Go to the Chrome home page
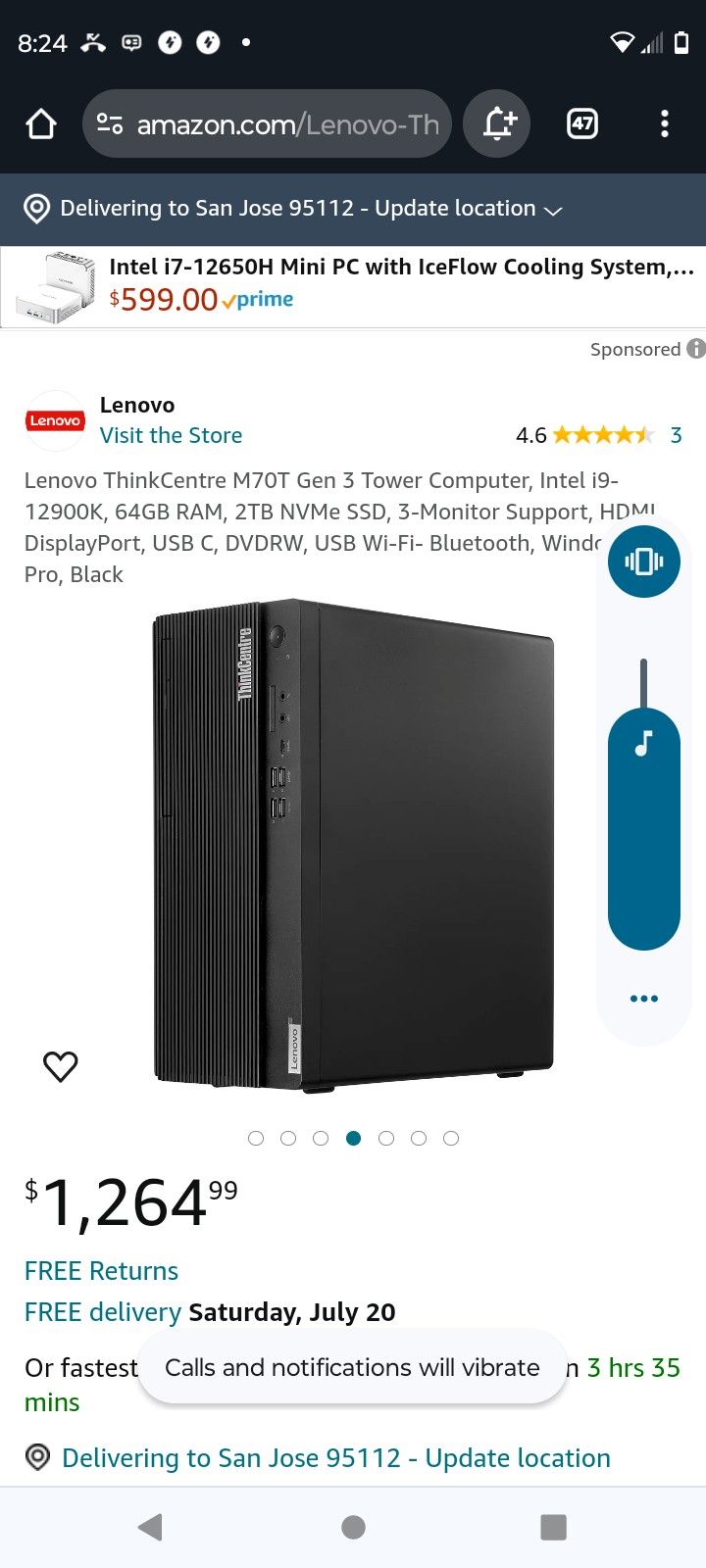 pyautogui.click(x=41, y=124)
